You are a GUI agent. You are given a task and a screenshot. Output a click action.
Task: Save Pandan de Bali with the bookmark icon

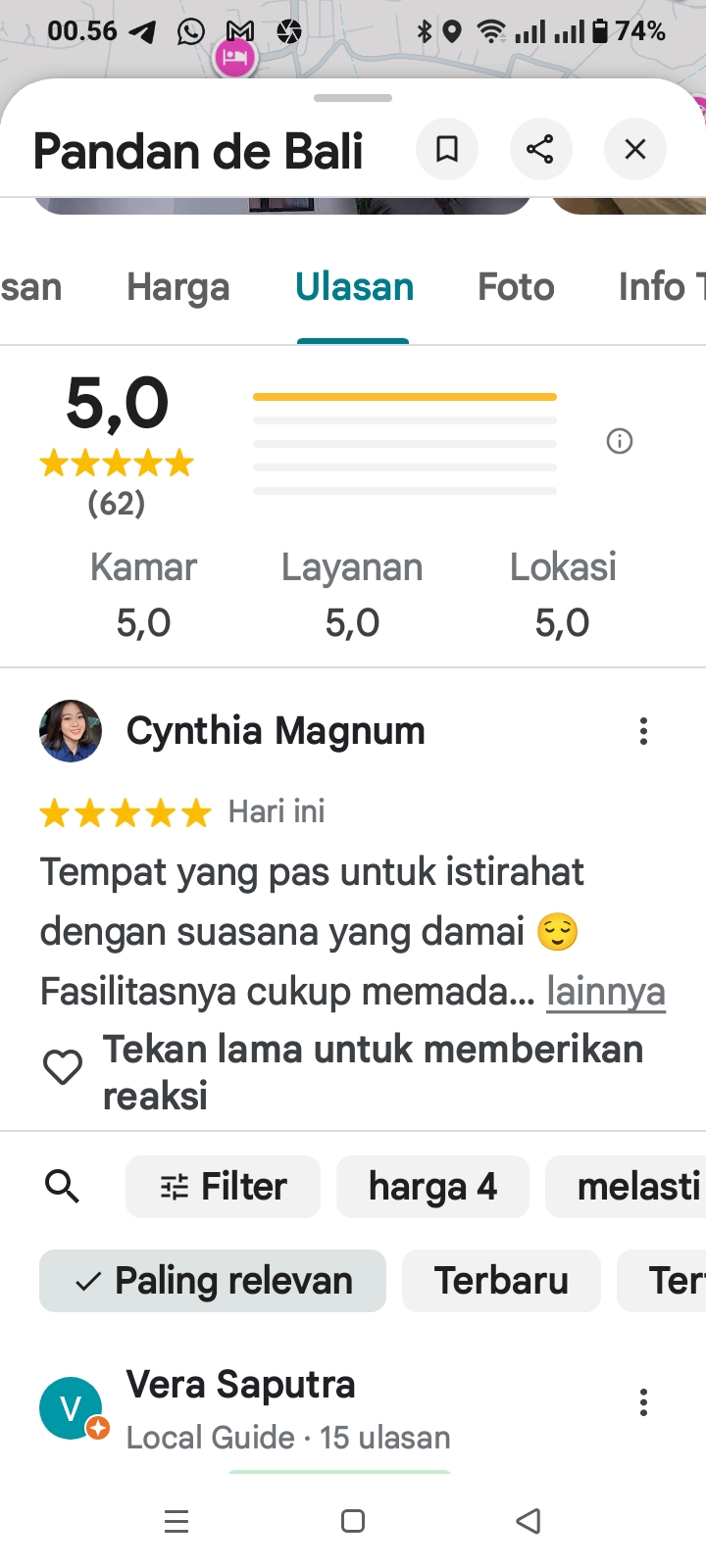(x=447, y=149)
